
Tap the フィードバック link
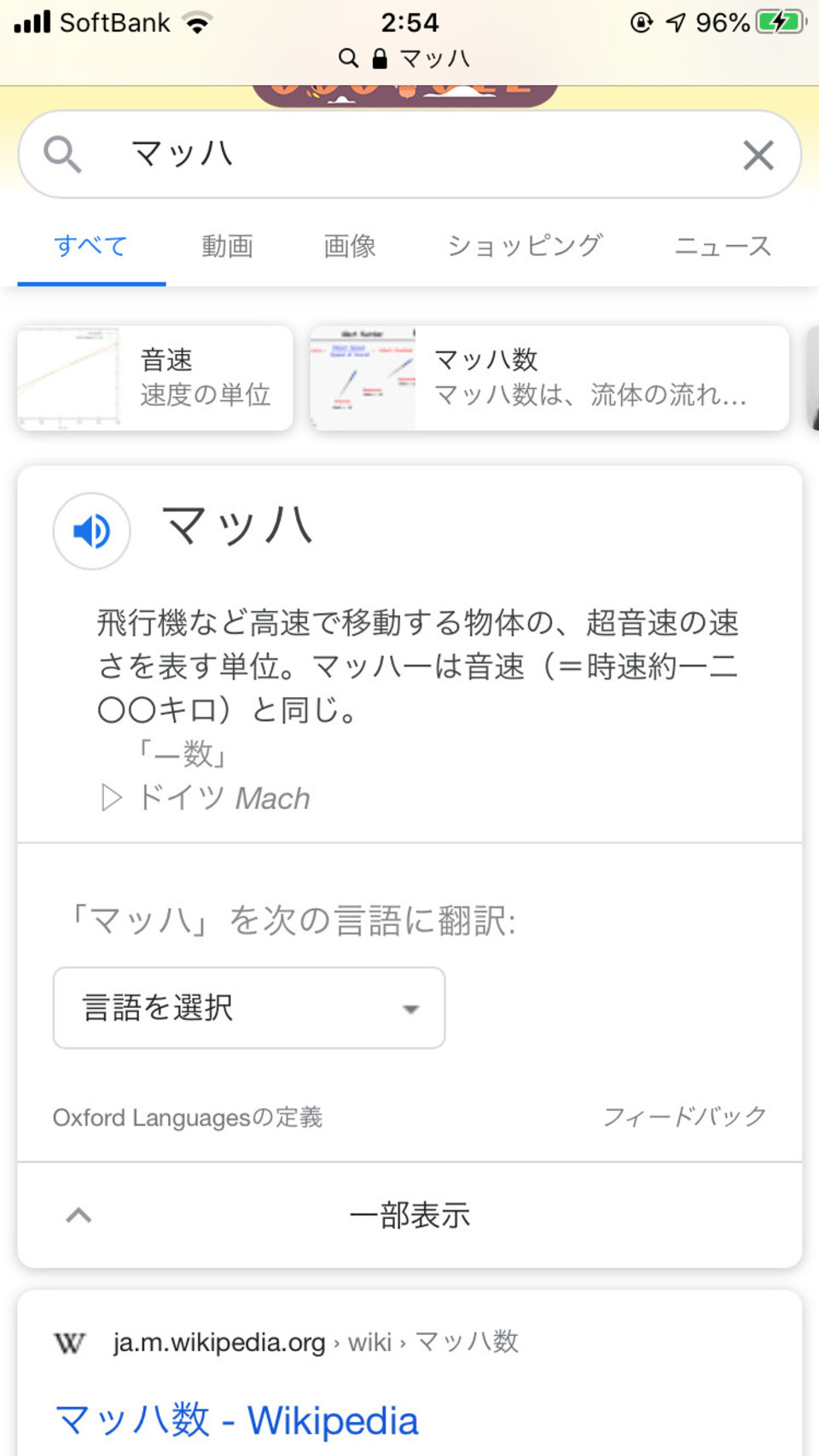click(685, 1116)
